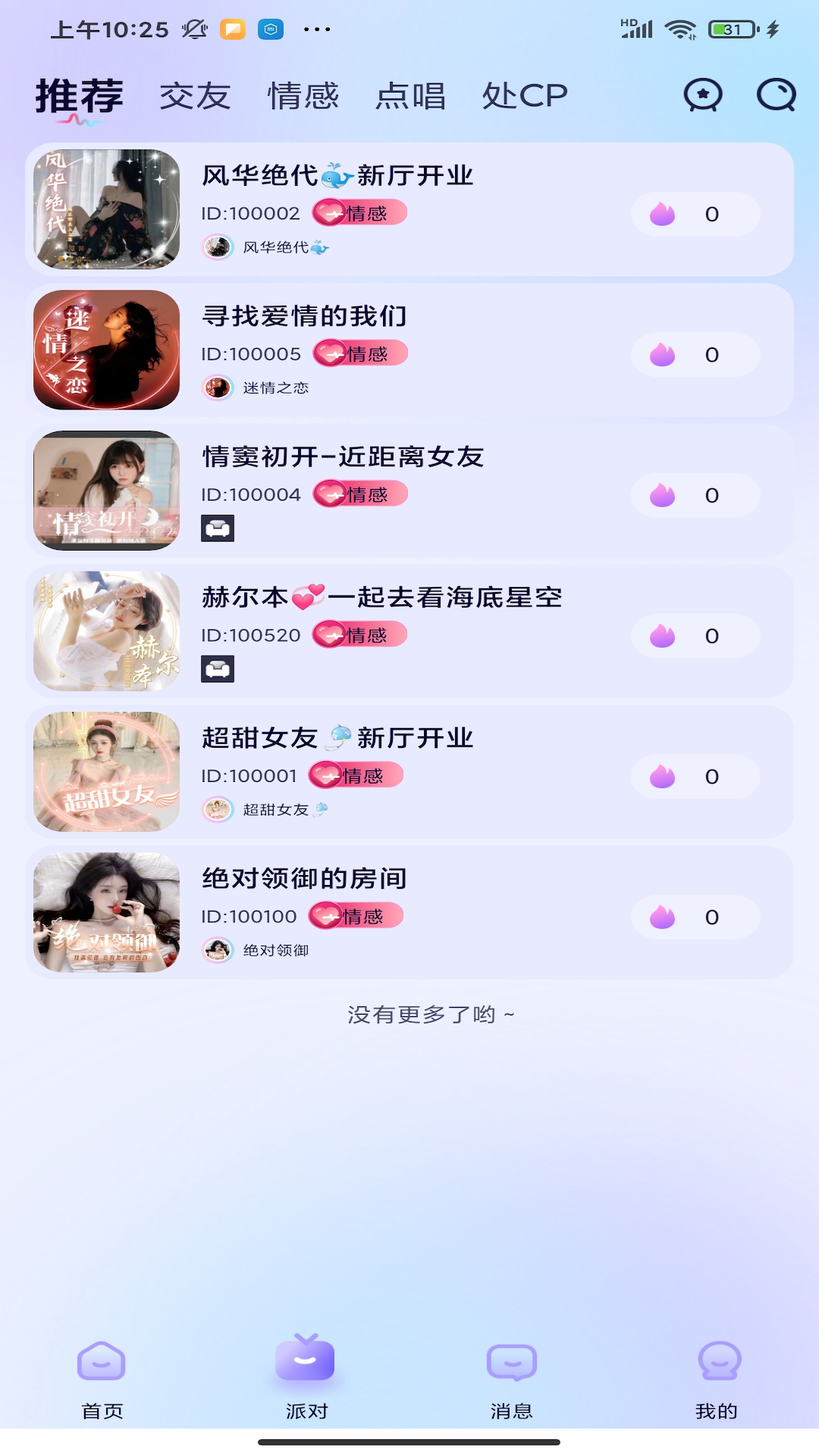The height and width of the screenshot is (1456, 819).
Task: Enter the room 风华绝代 新厅开业
Action: pyautogui.click(x=409, y=209)
